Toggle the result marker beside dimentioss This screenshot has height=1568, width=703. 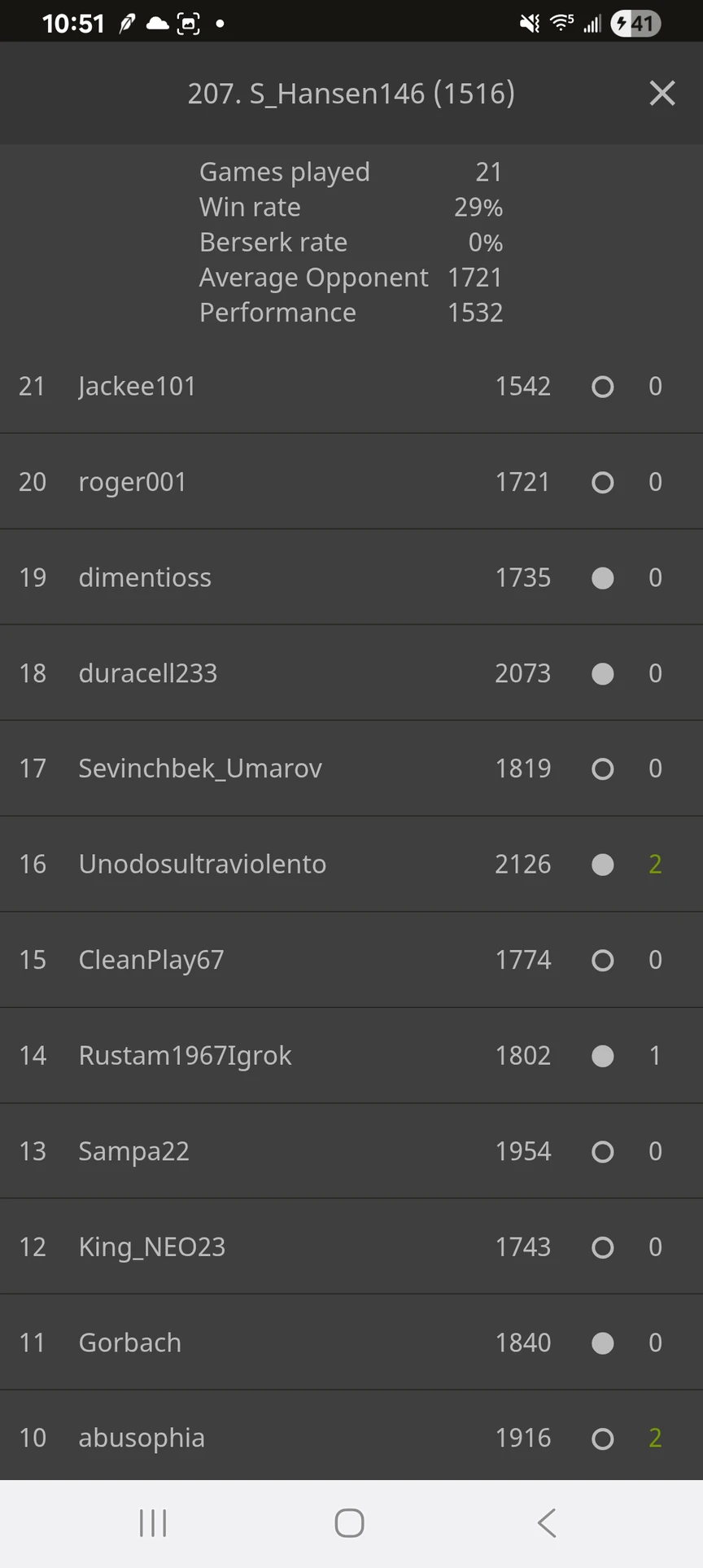(603, 578)
